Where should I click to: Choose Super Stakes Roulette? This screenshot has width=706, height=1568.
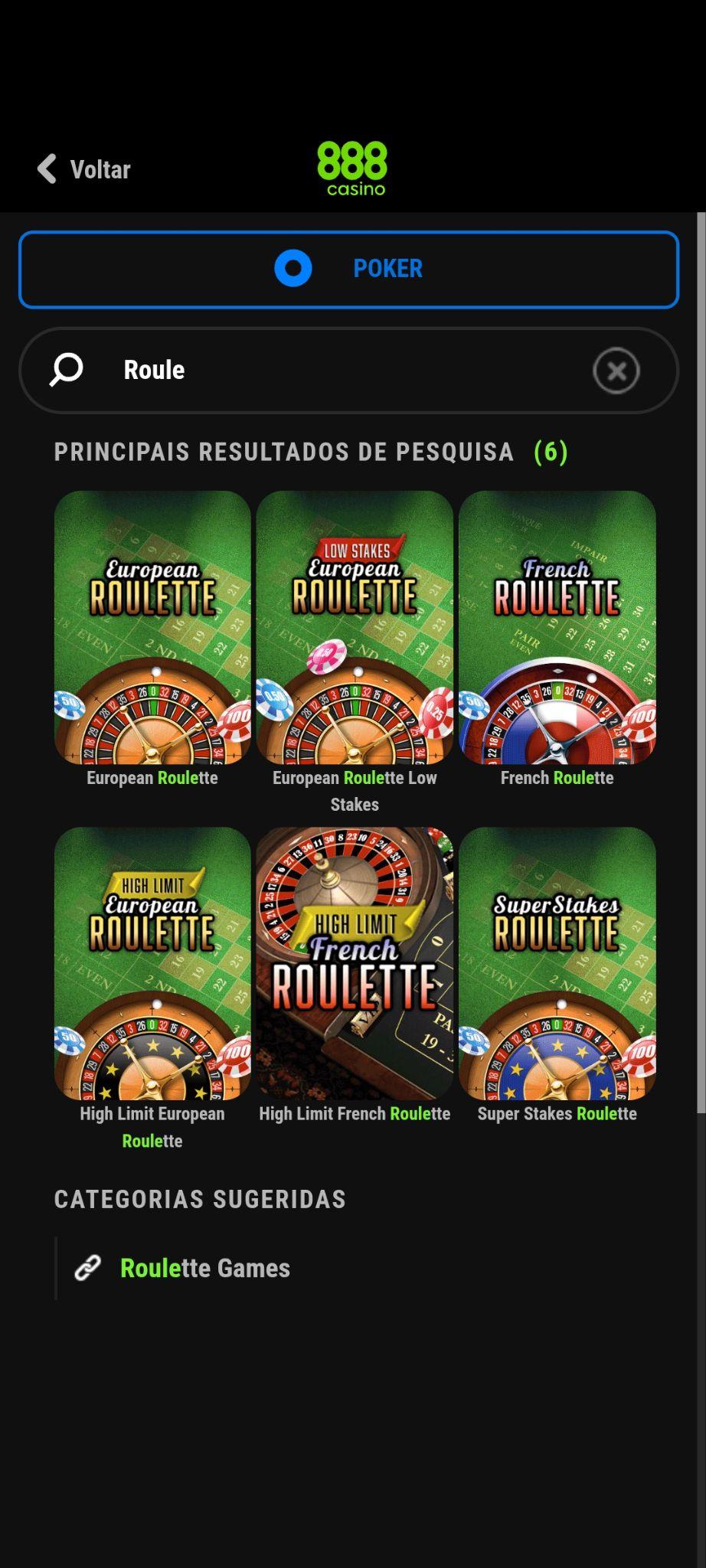pyautogui.click(x=557, y=963)
